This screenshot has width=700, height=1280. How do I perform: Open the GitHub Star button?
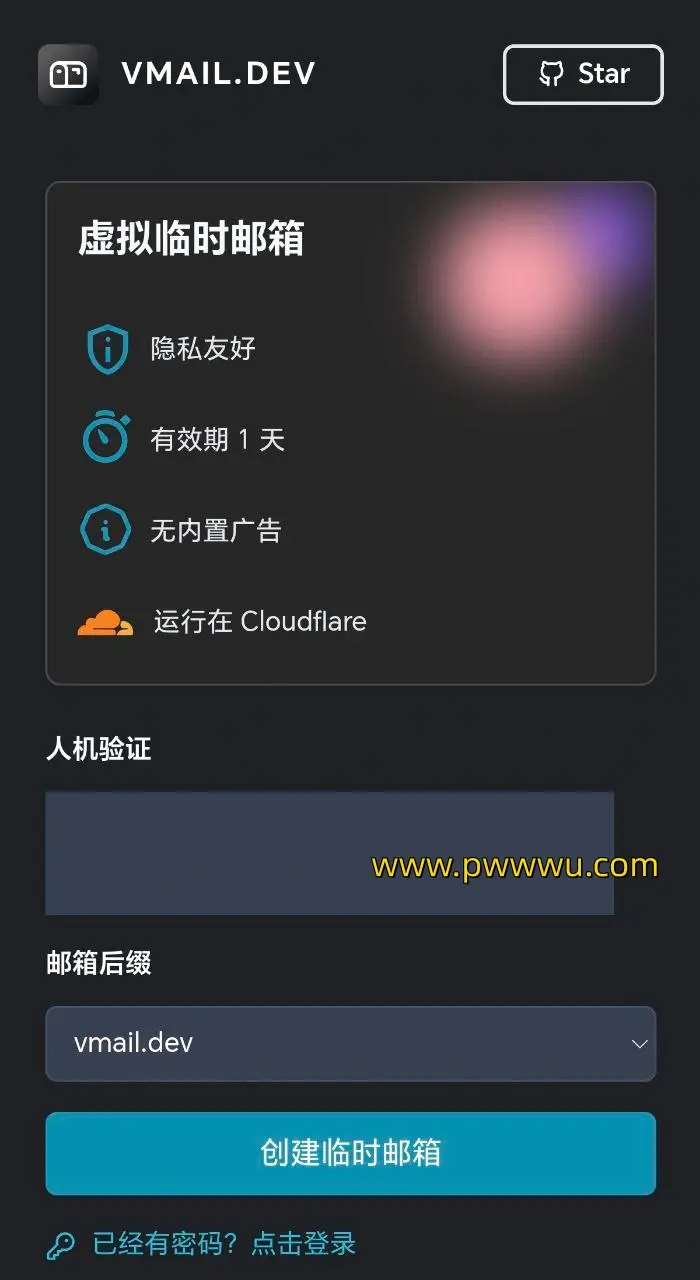pos(583,74)
